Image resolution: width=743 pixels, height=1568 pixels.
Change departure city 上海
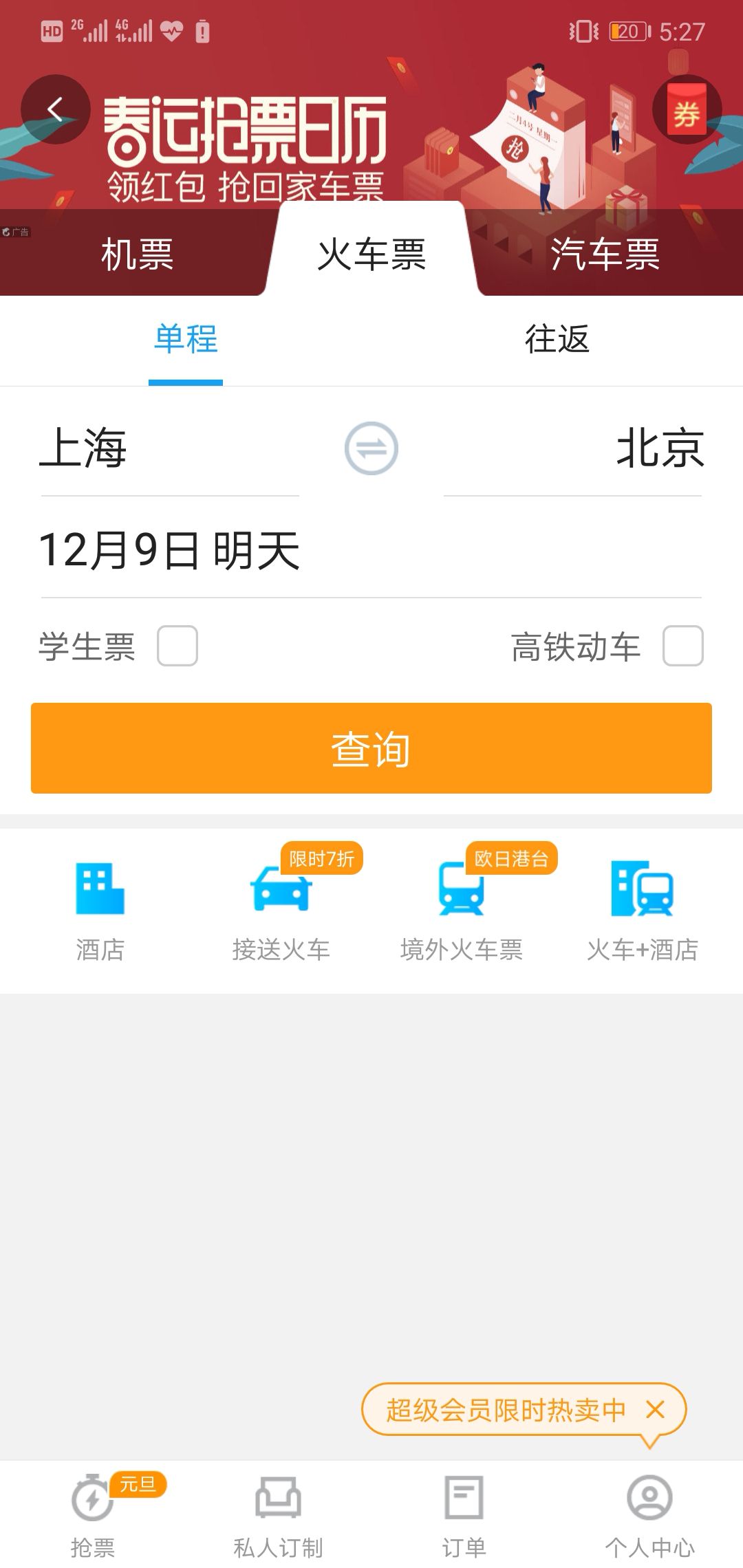click(x=169, y=448)
